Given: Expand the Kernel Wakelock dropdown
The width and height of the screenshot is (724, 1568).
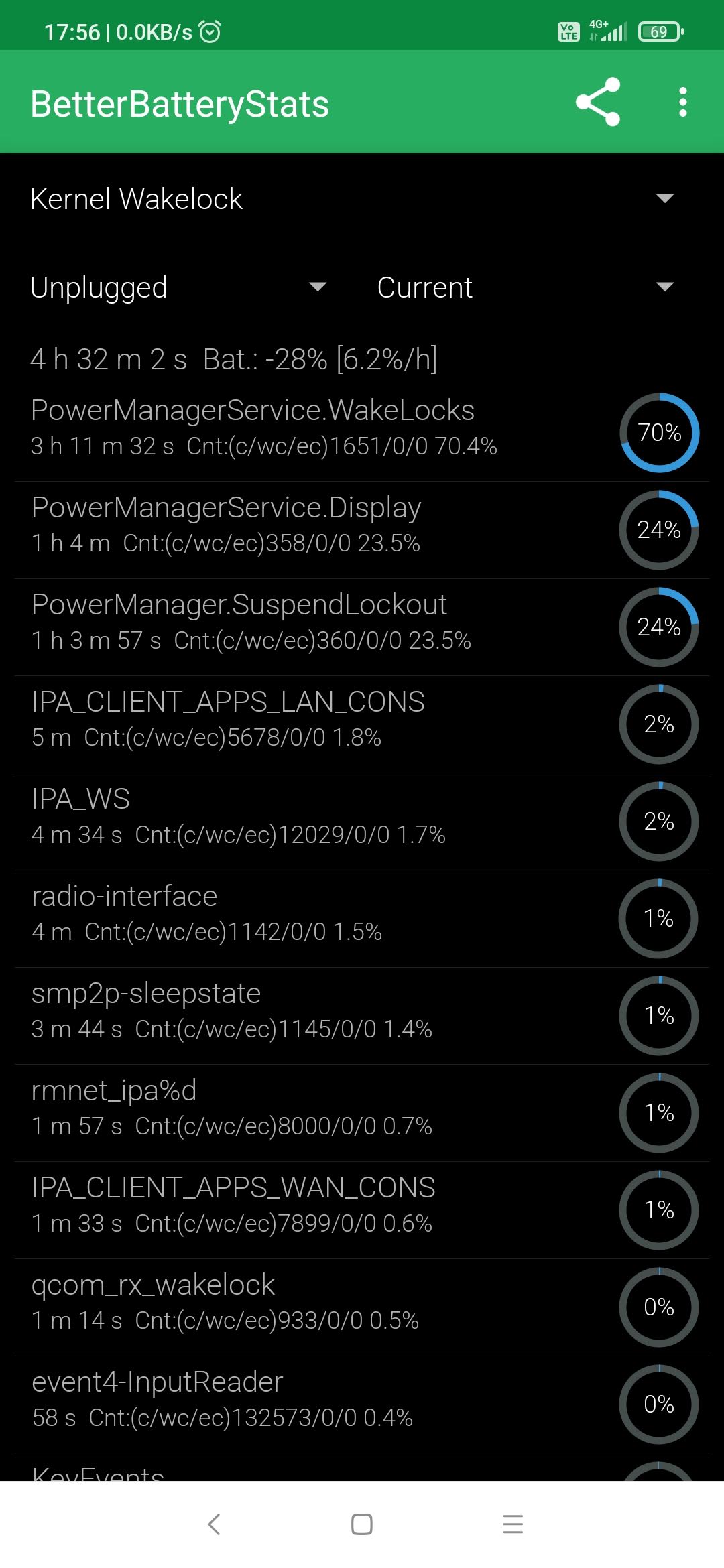Looking at the screenshot, I should (x=352, y=199).
